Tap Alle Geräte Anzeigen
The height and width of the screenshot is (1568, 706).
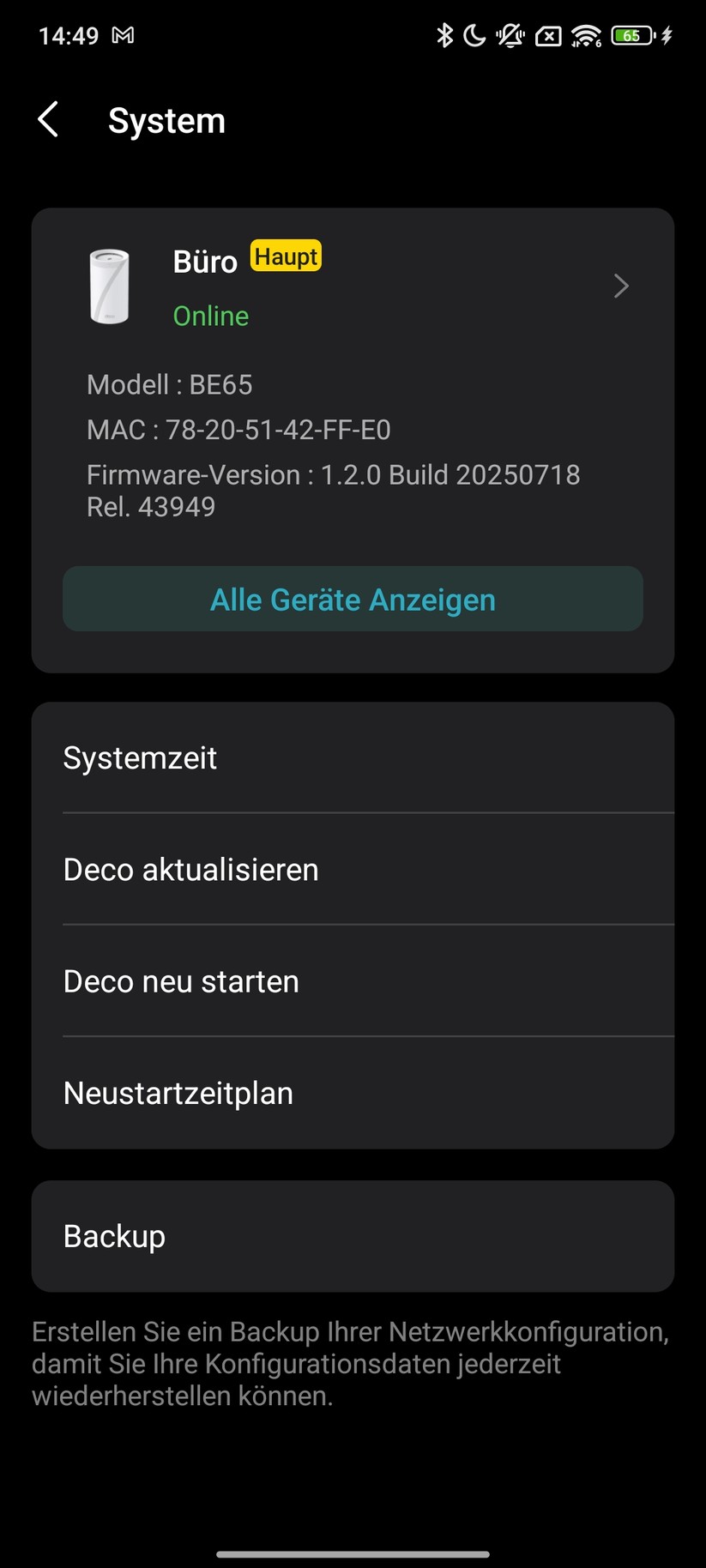(353, 599)
